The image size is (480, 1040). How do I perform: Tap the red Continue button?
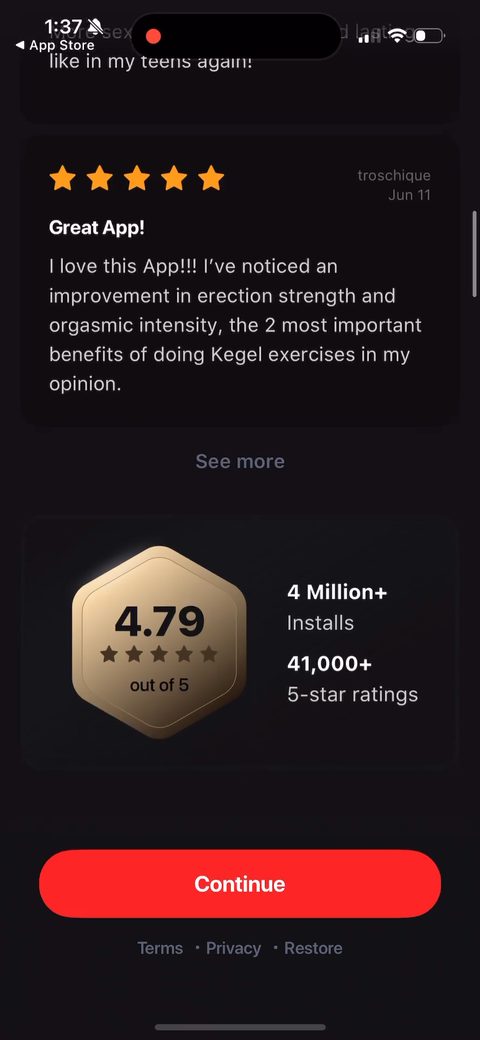[240, 883]
